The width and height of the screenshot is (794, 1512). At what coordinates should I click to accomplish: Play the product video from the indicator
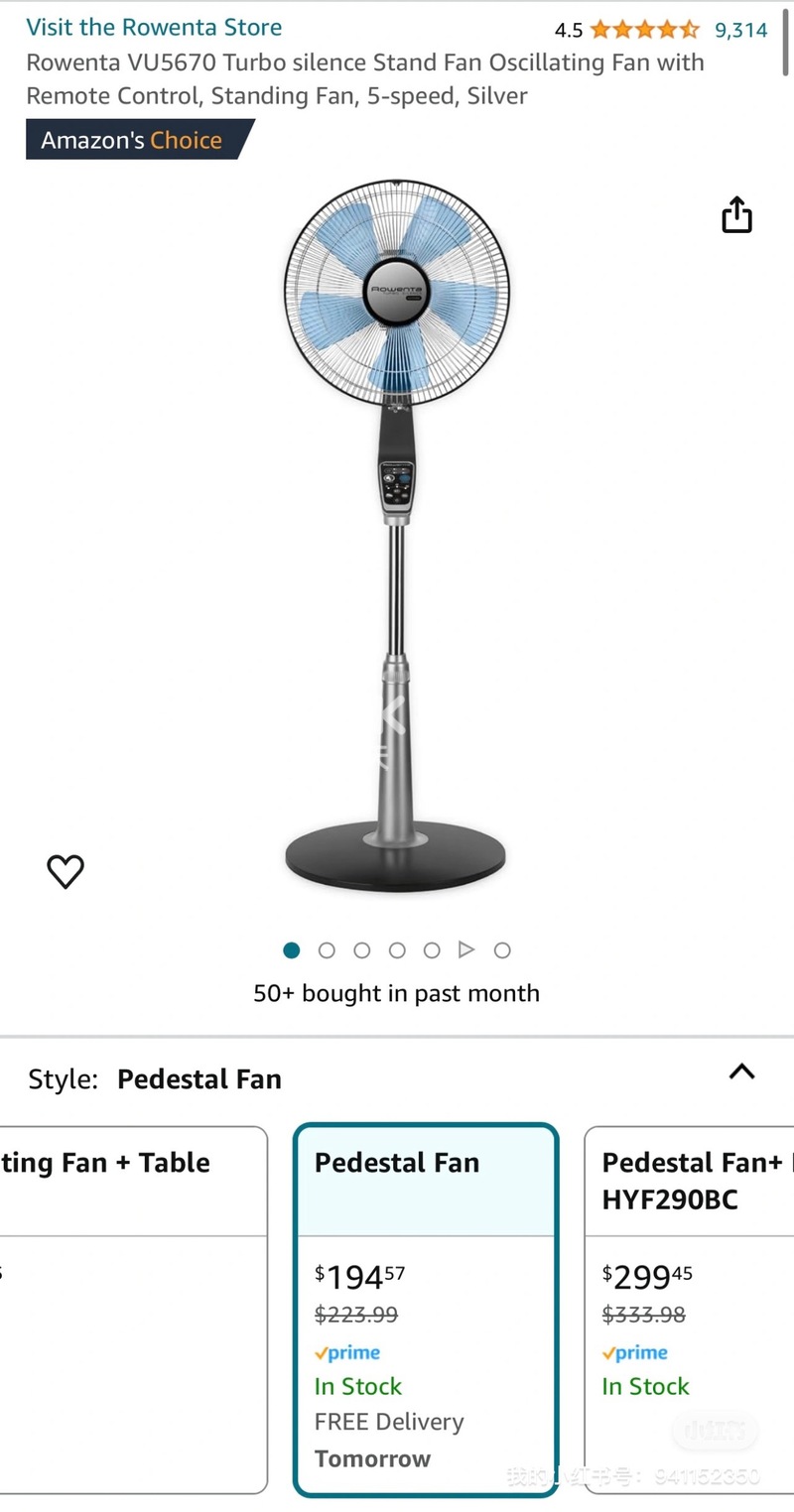466,950
